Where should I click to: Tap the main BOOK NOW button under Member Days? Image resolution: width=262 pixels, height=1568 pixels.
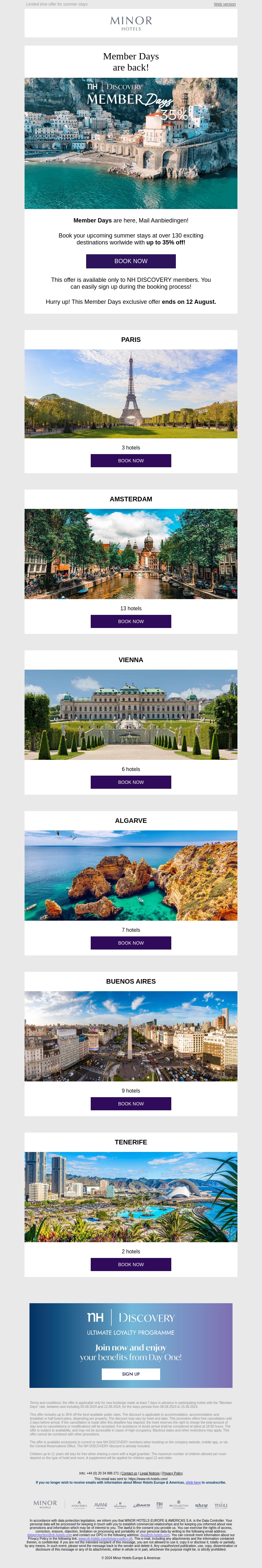coord(131,261)
